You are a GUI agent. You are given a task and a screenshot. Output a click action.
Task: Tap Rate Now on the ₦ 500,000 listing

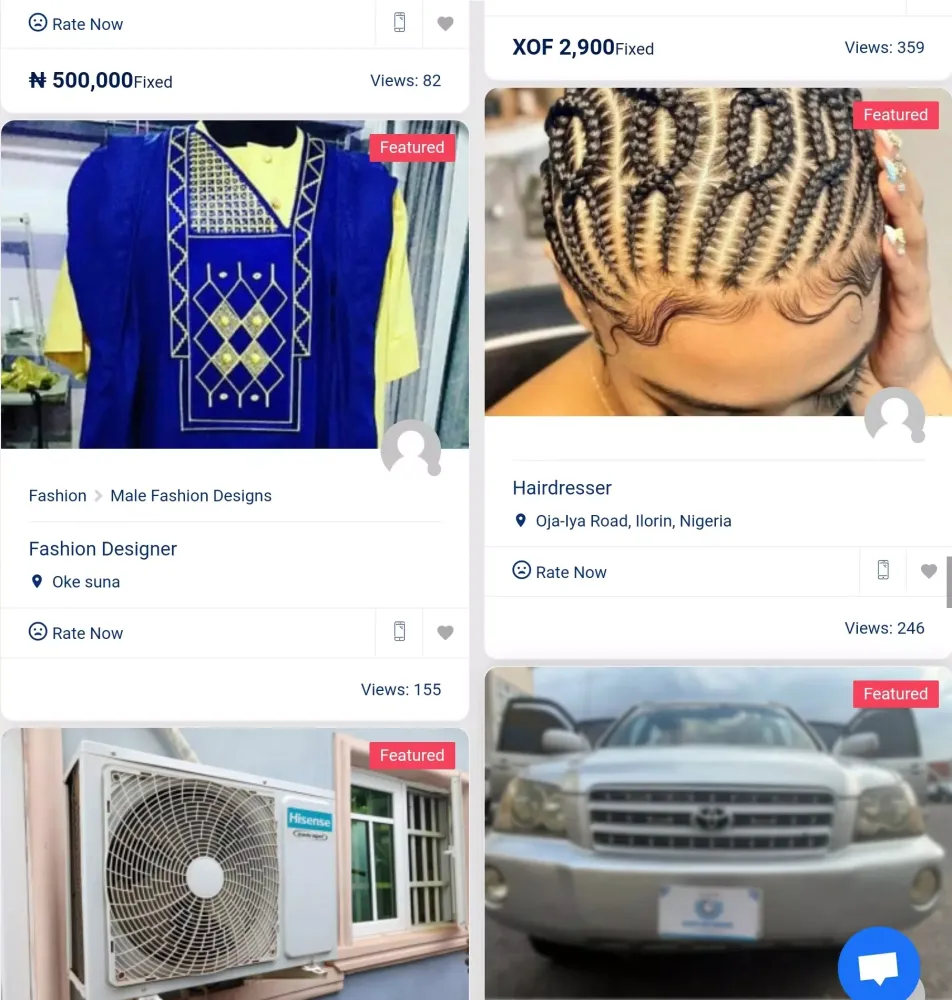pyautogui.click(x=76, y=24)
